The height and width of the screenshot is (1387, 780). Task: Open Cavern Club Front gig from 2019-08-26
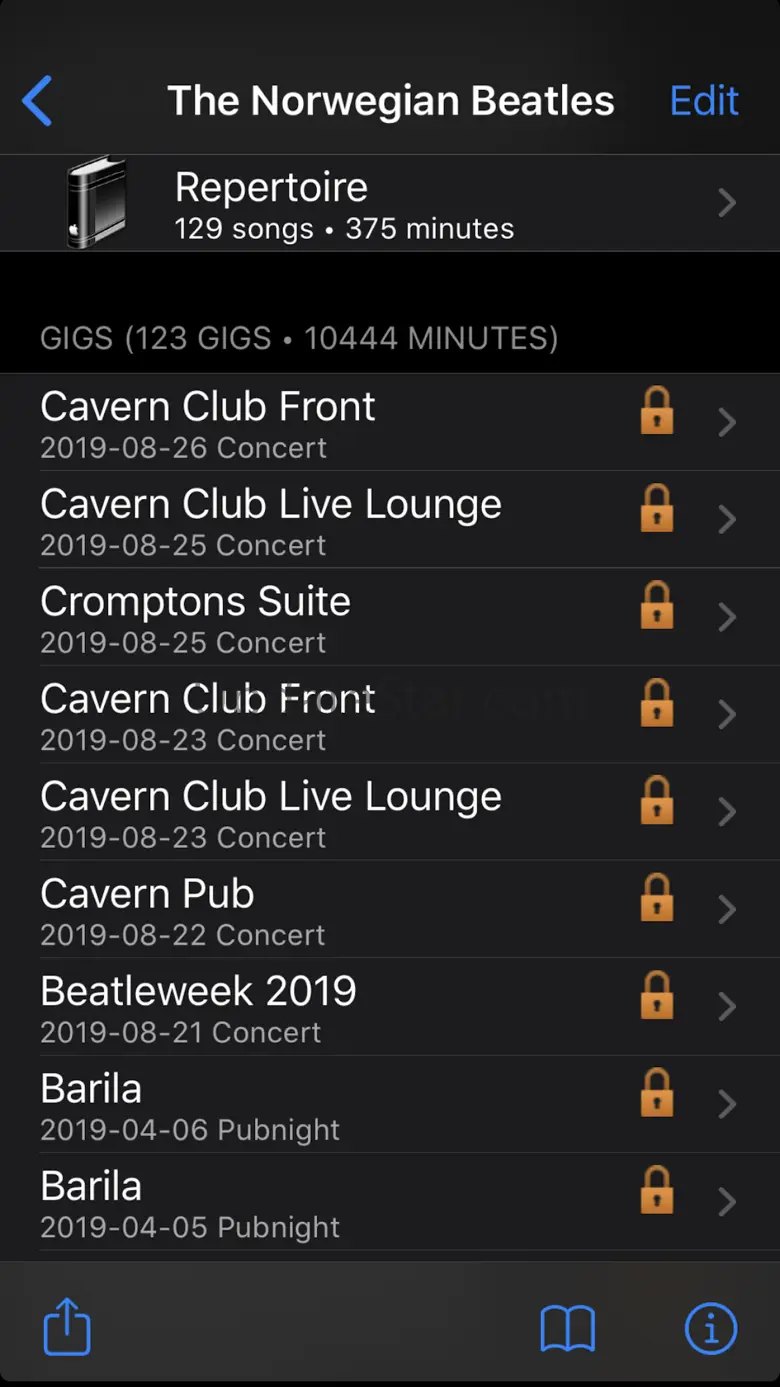pyautogui.click(x=330, y=422)
